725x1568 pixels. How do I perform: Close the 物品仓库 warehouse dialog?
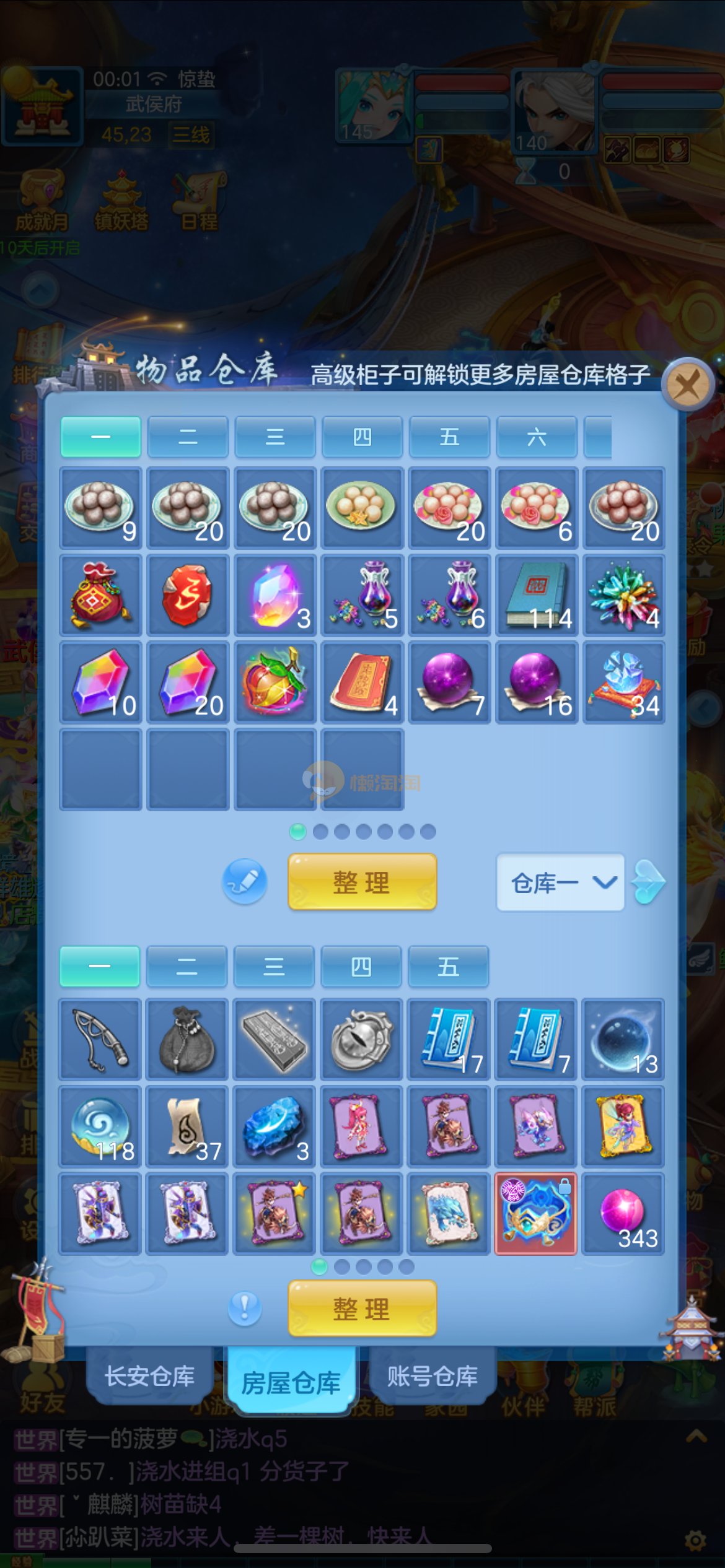(x=688, y=384)
